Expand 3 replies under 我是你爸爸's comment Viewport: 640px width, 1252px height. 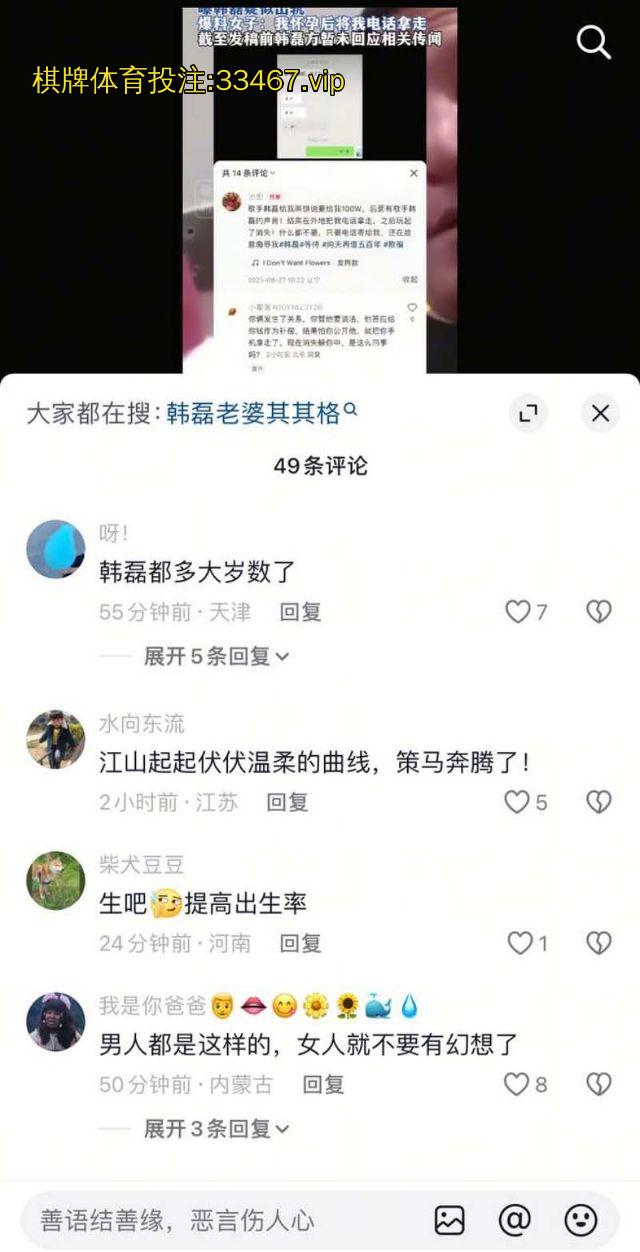coord(216,1128)
